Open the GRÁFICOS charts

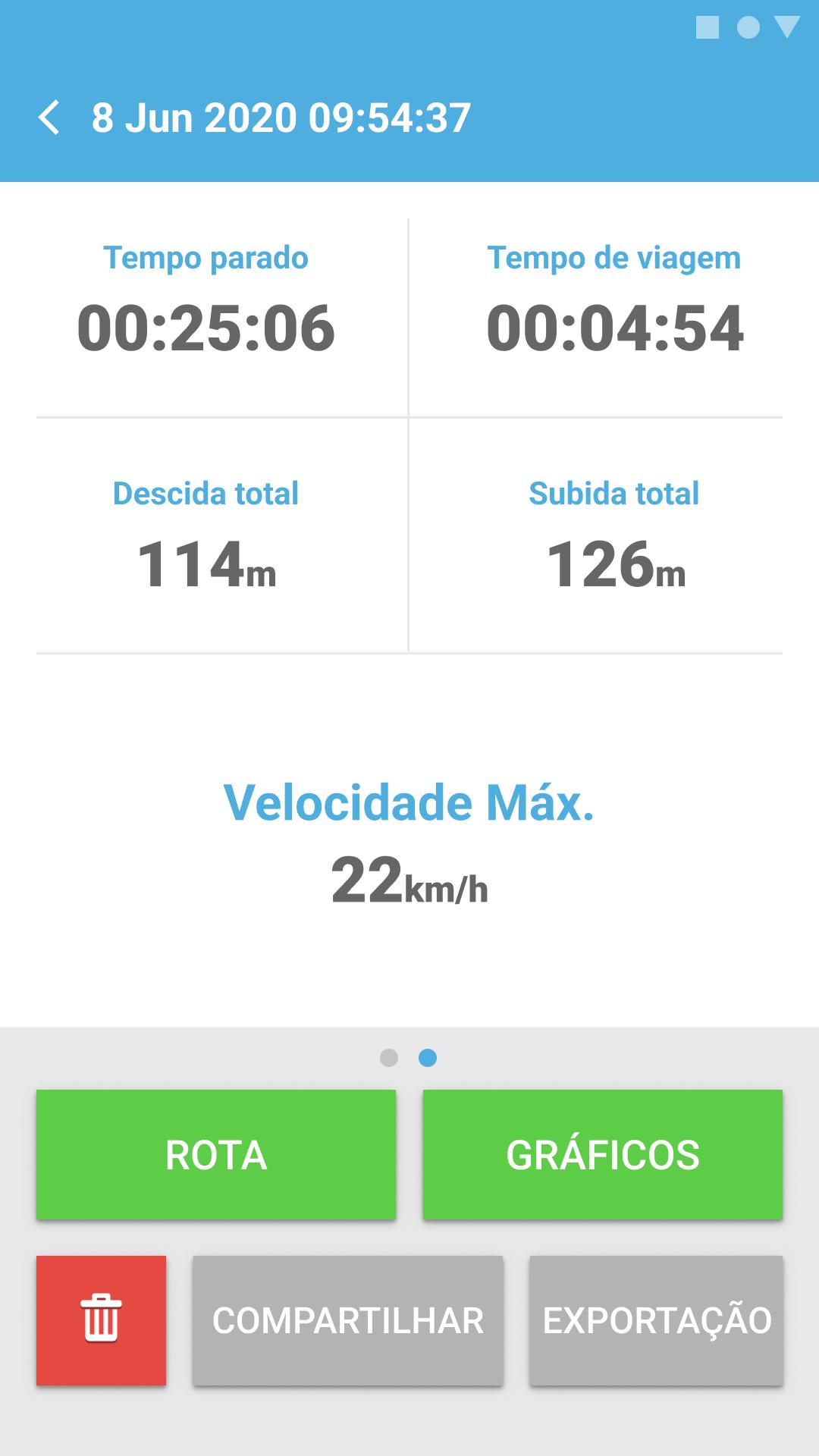(x=603, y=1155)
